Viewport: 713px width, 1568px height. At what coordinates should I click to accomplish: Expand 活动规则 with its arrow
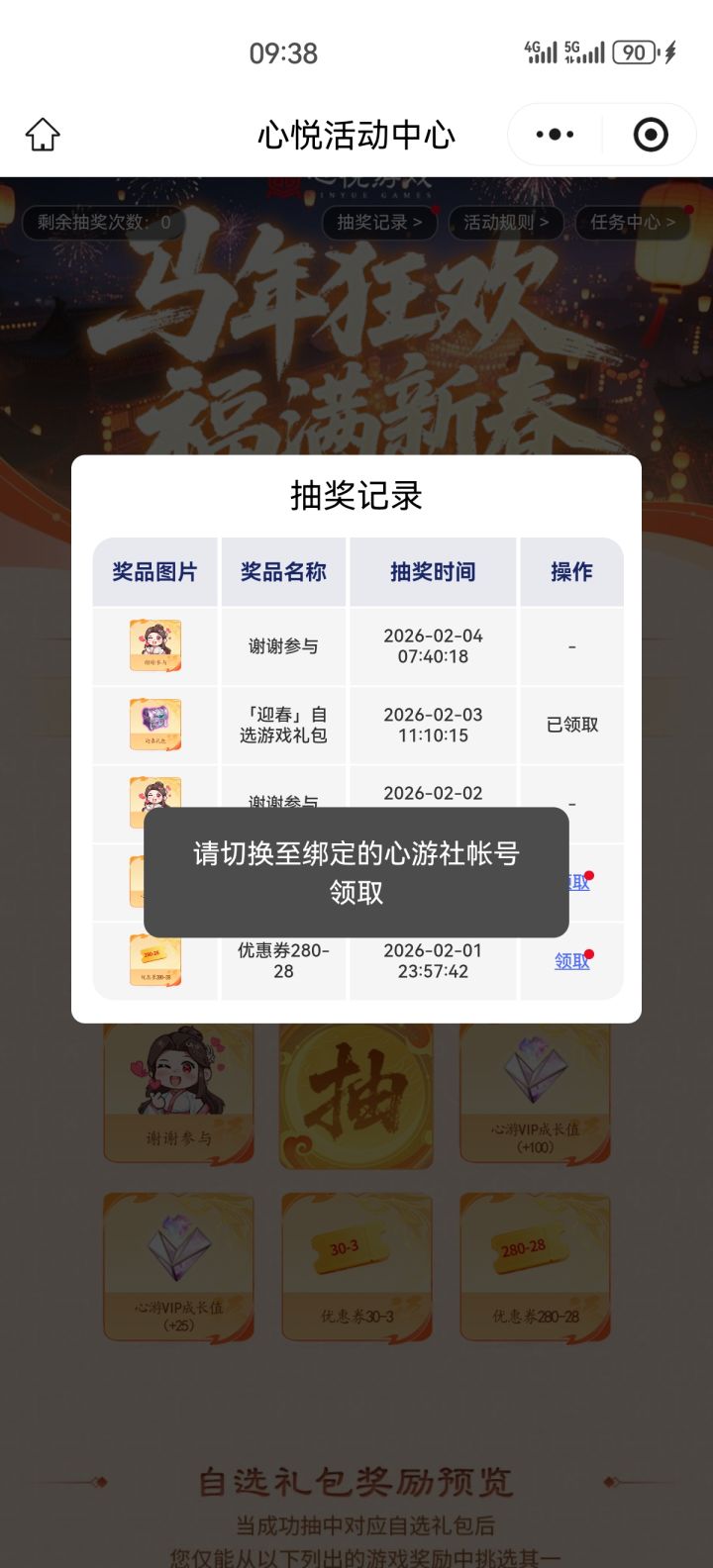tap(506, 223)
